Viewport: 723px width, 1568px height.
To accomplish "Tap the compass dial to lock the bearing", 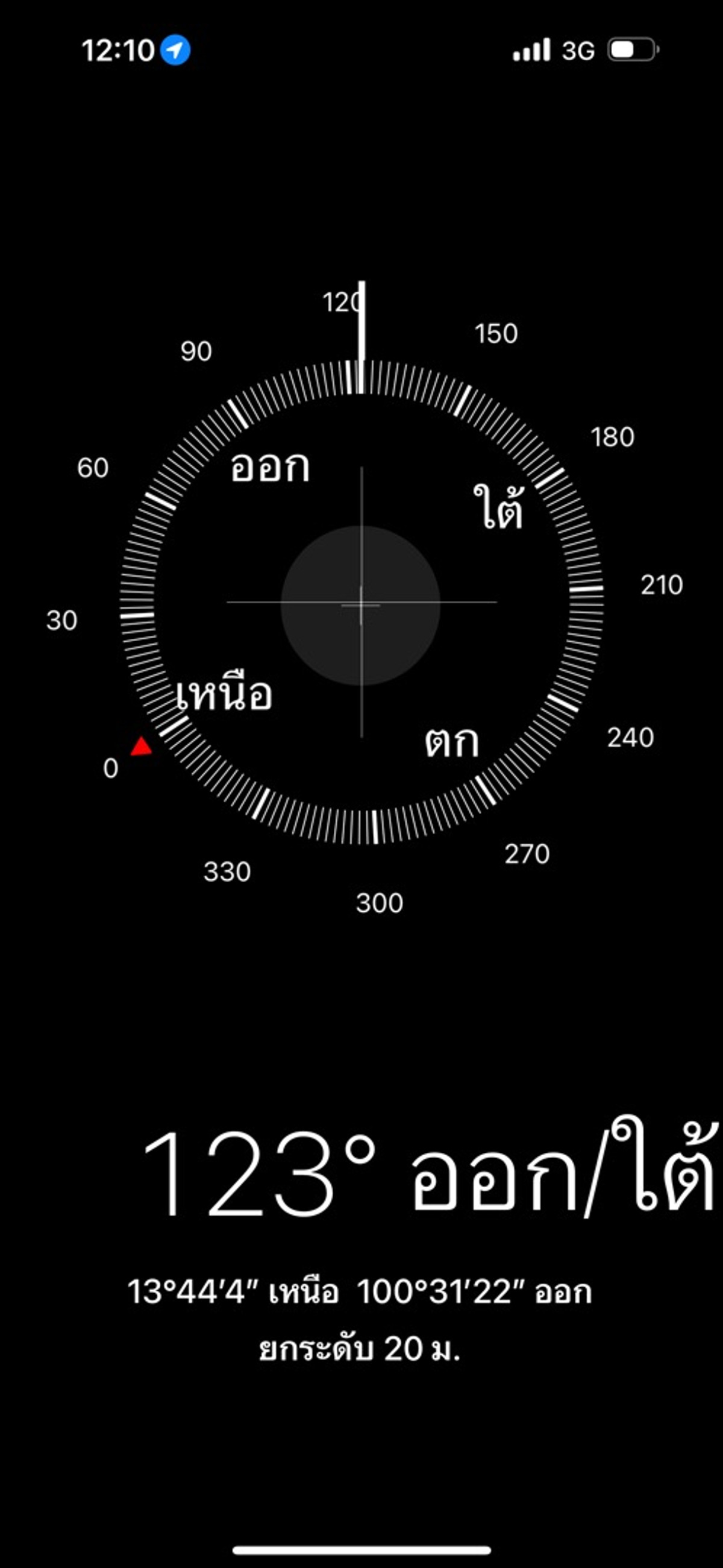I will pos(361,604).
